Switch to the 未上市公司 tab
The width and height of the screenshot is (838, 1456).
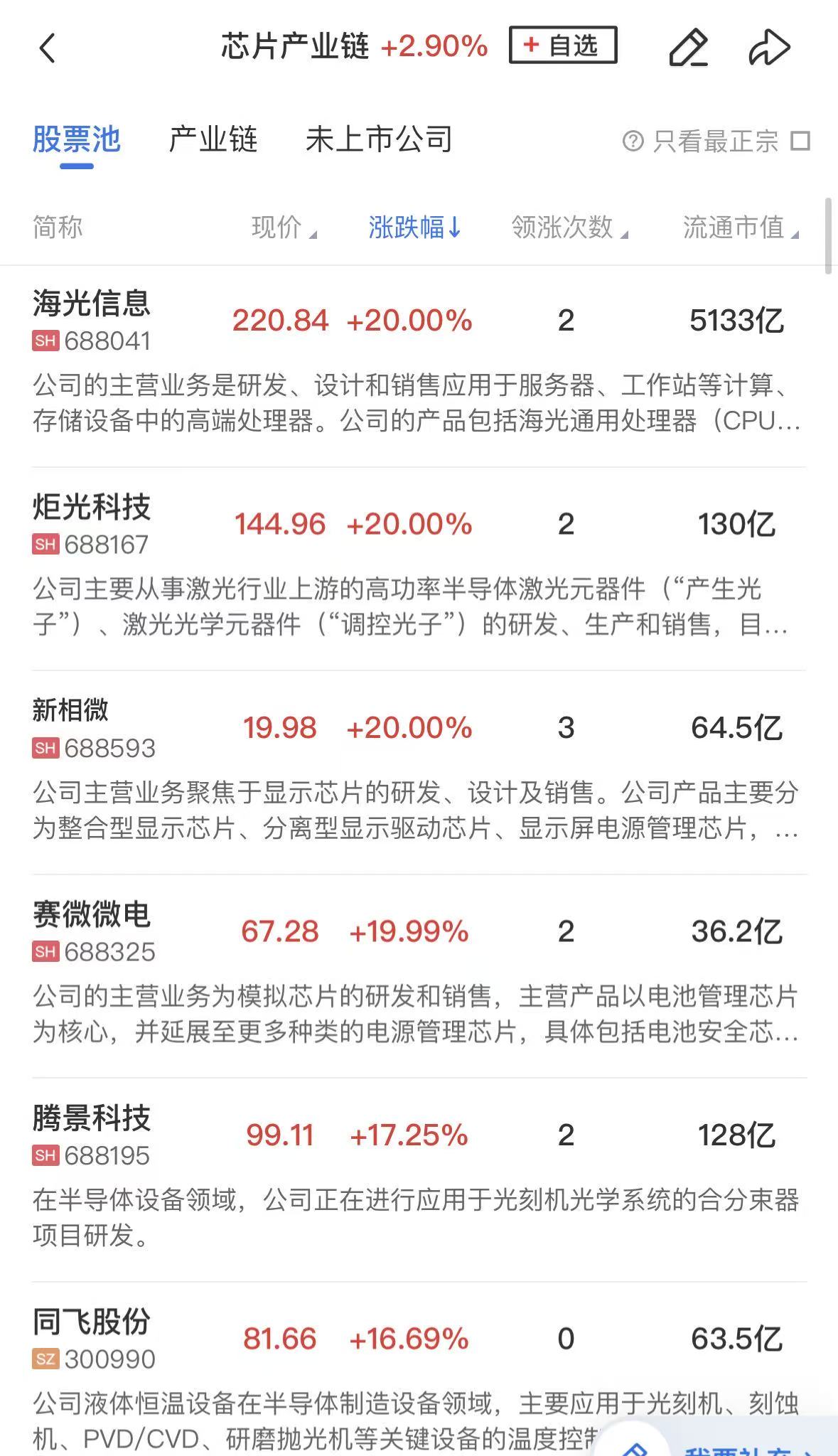coord(379,139)
